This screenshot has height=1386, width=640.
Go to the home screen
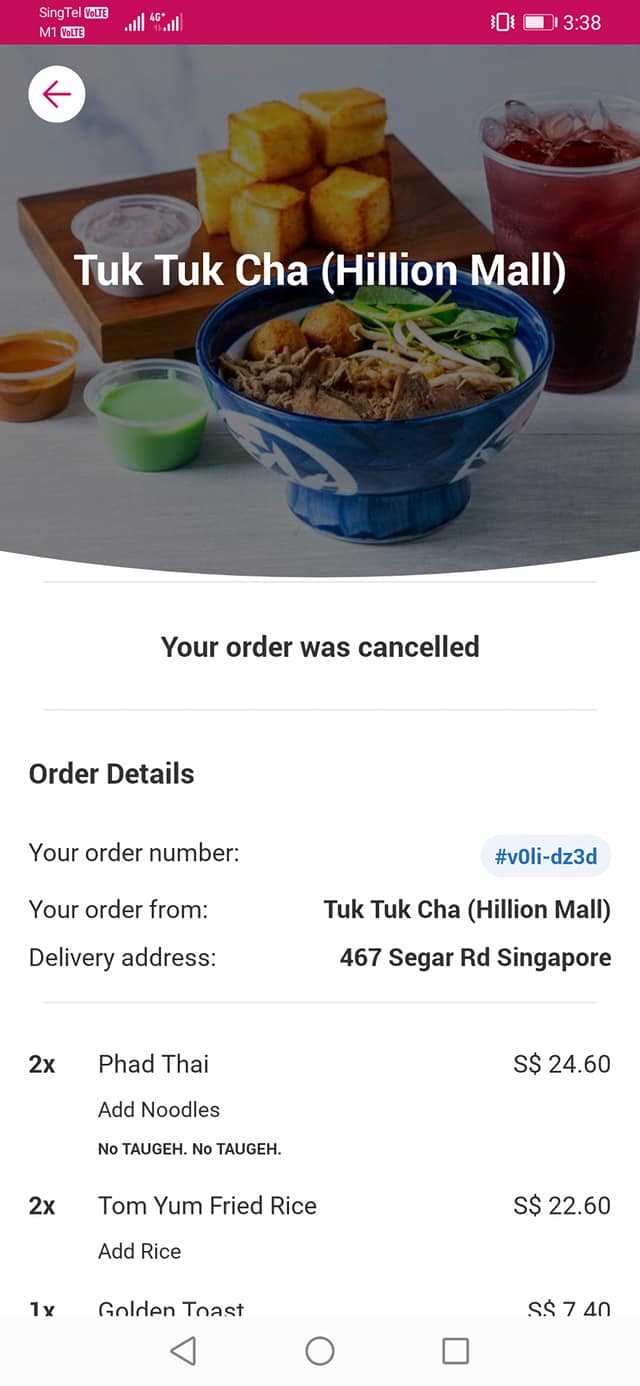click(x=320, y=1351)
